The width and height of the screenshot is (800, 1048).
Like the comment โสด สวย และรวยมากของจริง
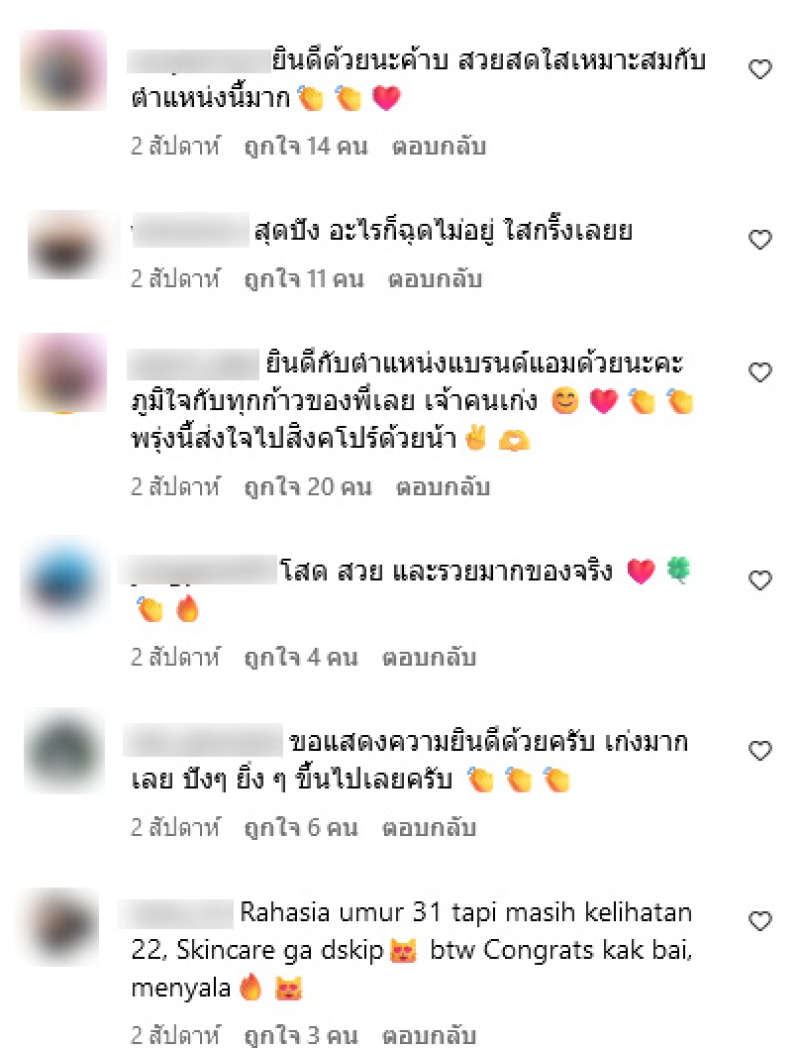tap(761, 580)
